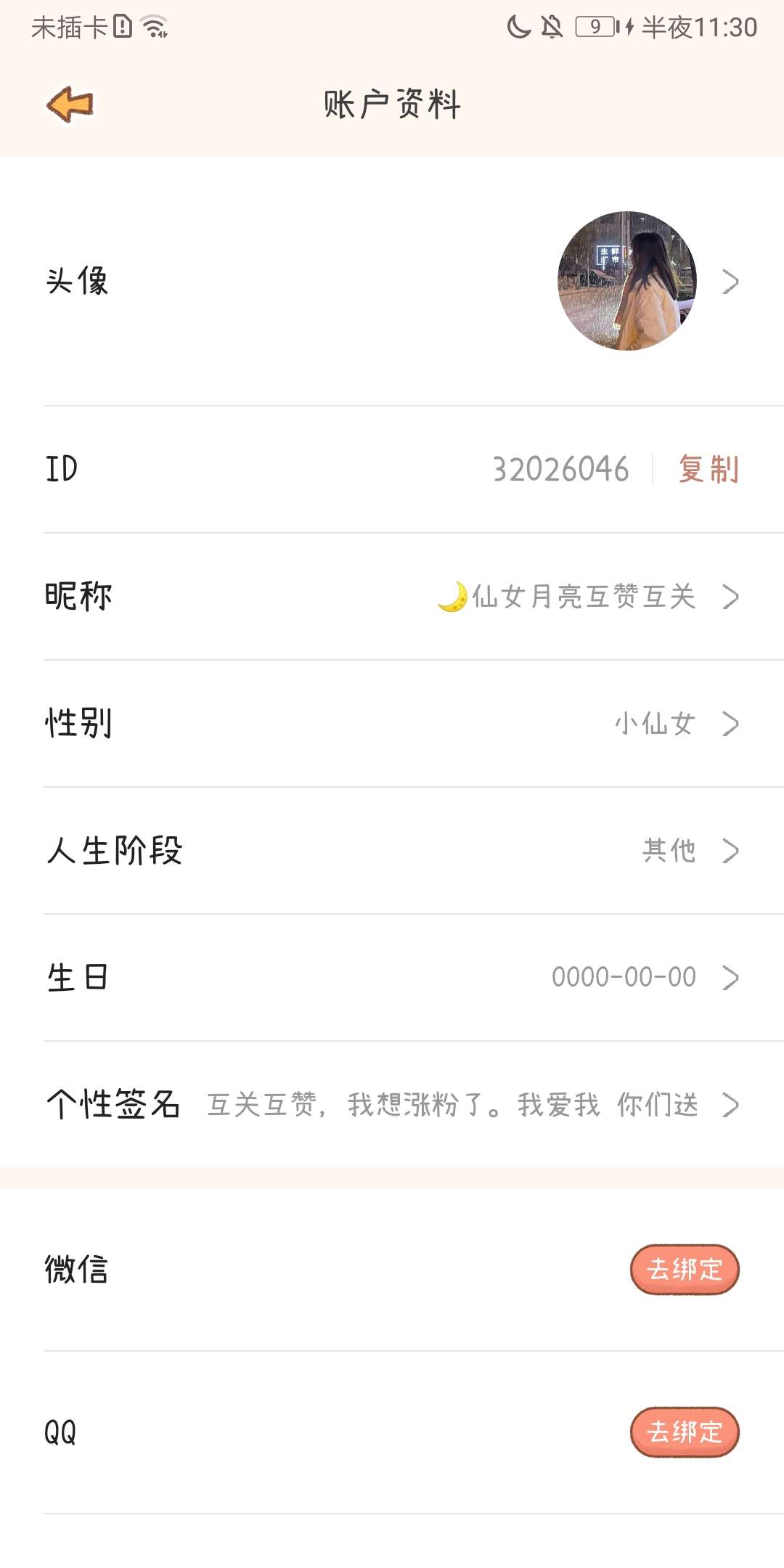Edit the personal signature (个性签名)
Screen dimensions: 784x1568
point(392,1105)
